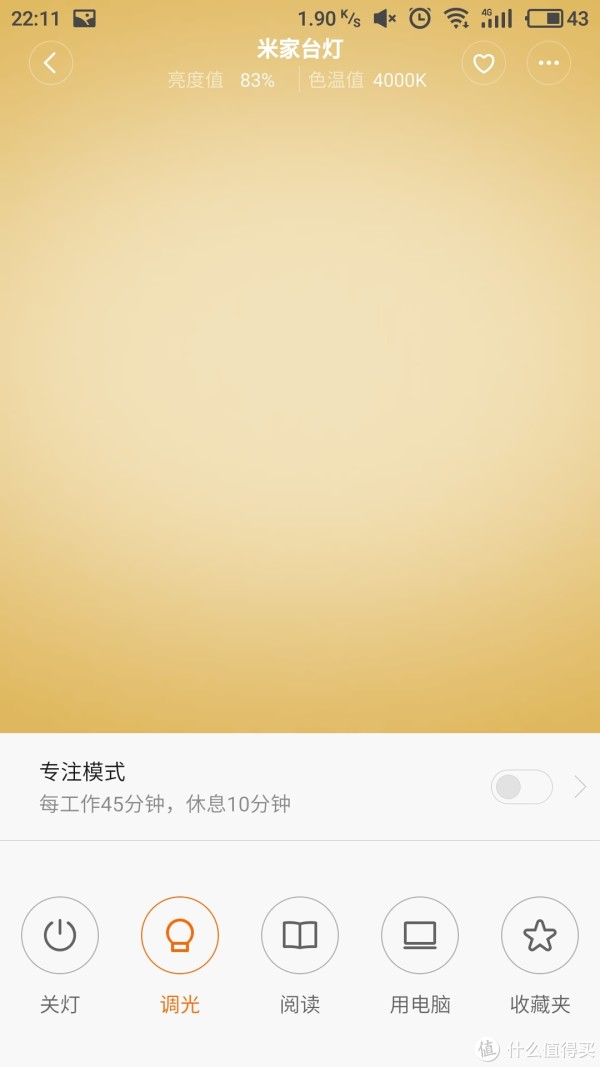Open the three-dot more options menu
Viewport: 600px width, 1067px height.
[x=548, y=64]
